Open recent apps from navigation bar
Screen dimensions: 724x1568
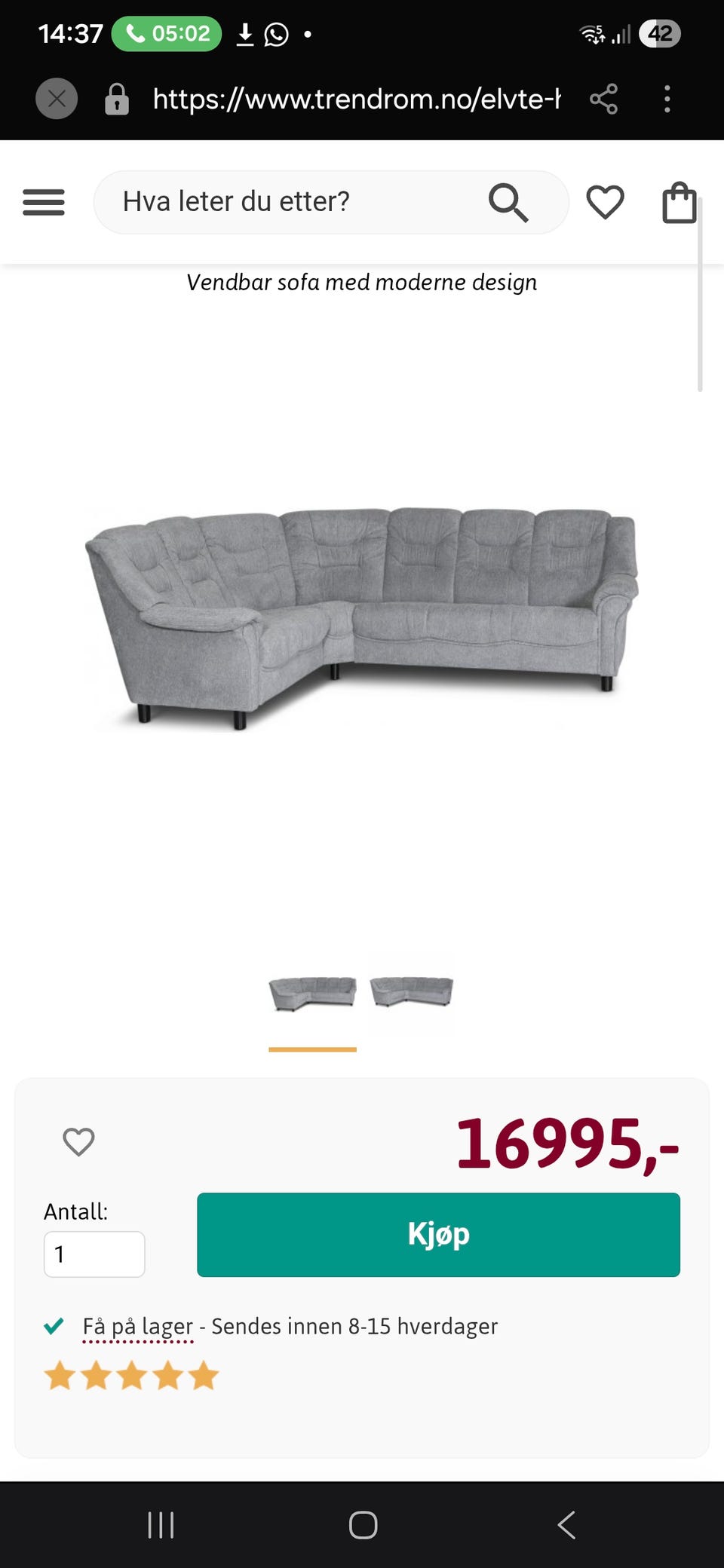point(161,1524)
